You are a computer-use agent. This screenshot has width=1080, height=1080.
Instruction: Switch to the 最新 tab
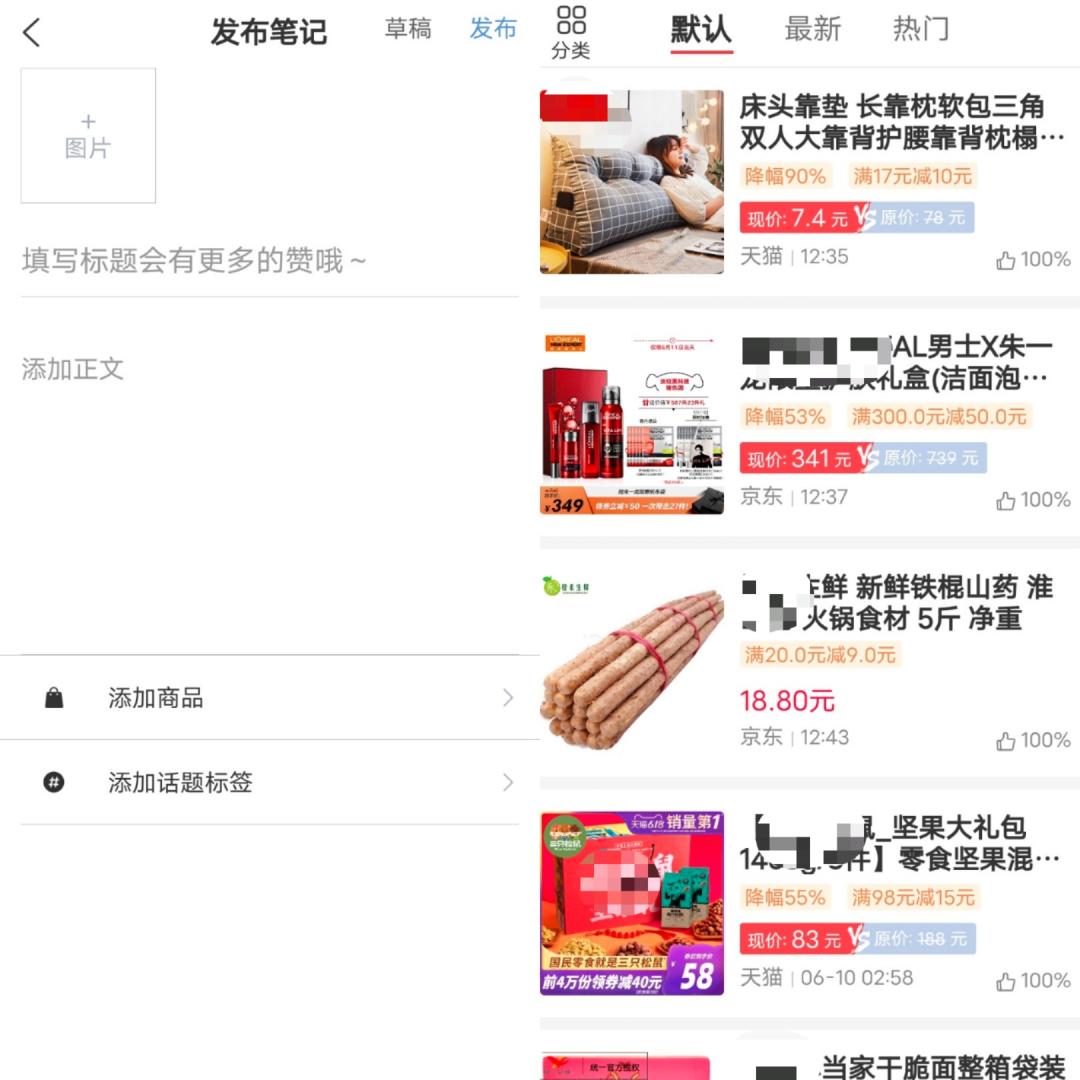point(813,30)
